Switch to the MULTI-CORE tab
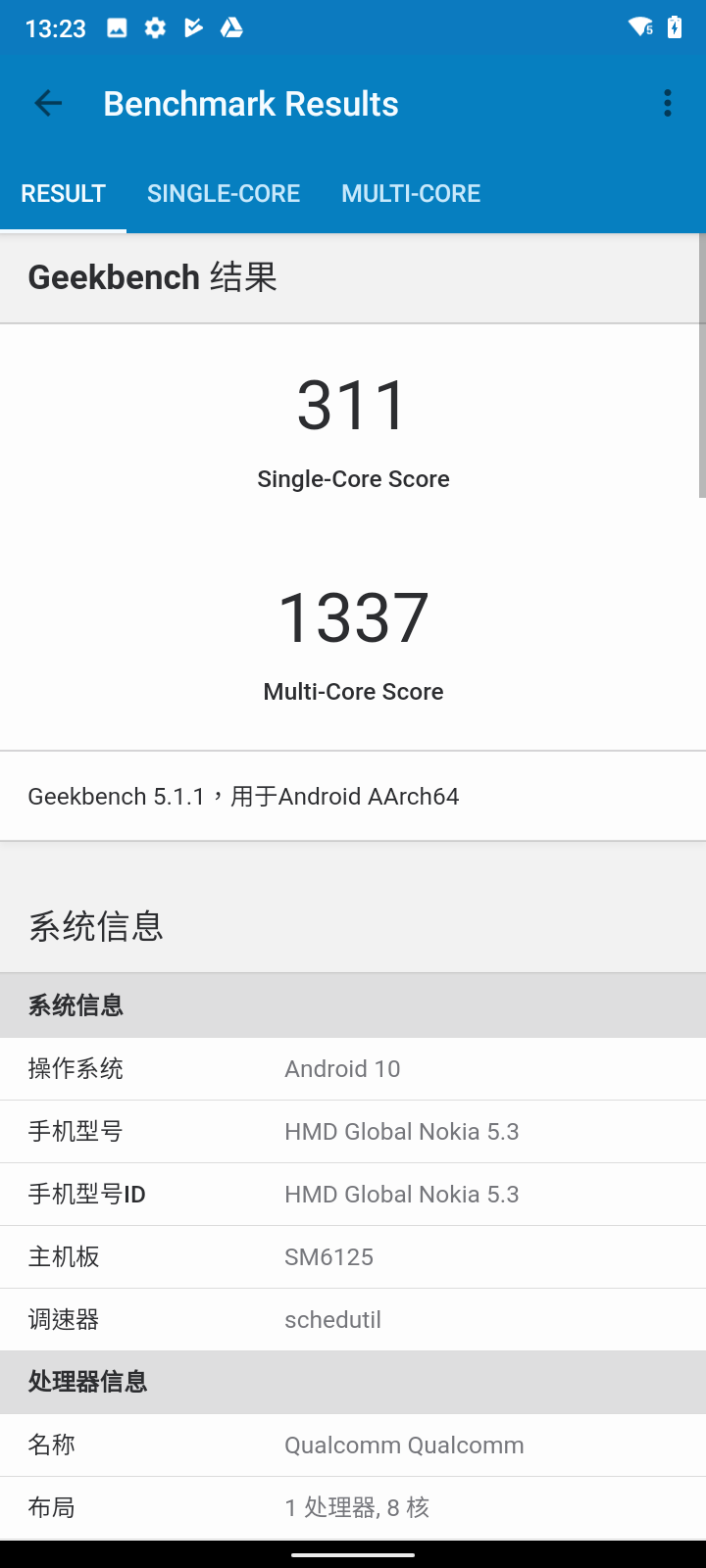The height and width of the screenshot is (1568, 706). coord(411,193)
